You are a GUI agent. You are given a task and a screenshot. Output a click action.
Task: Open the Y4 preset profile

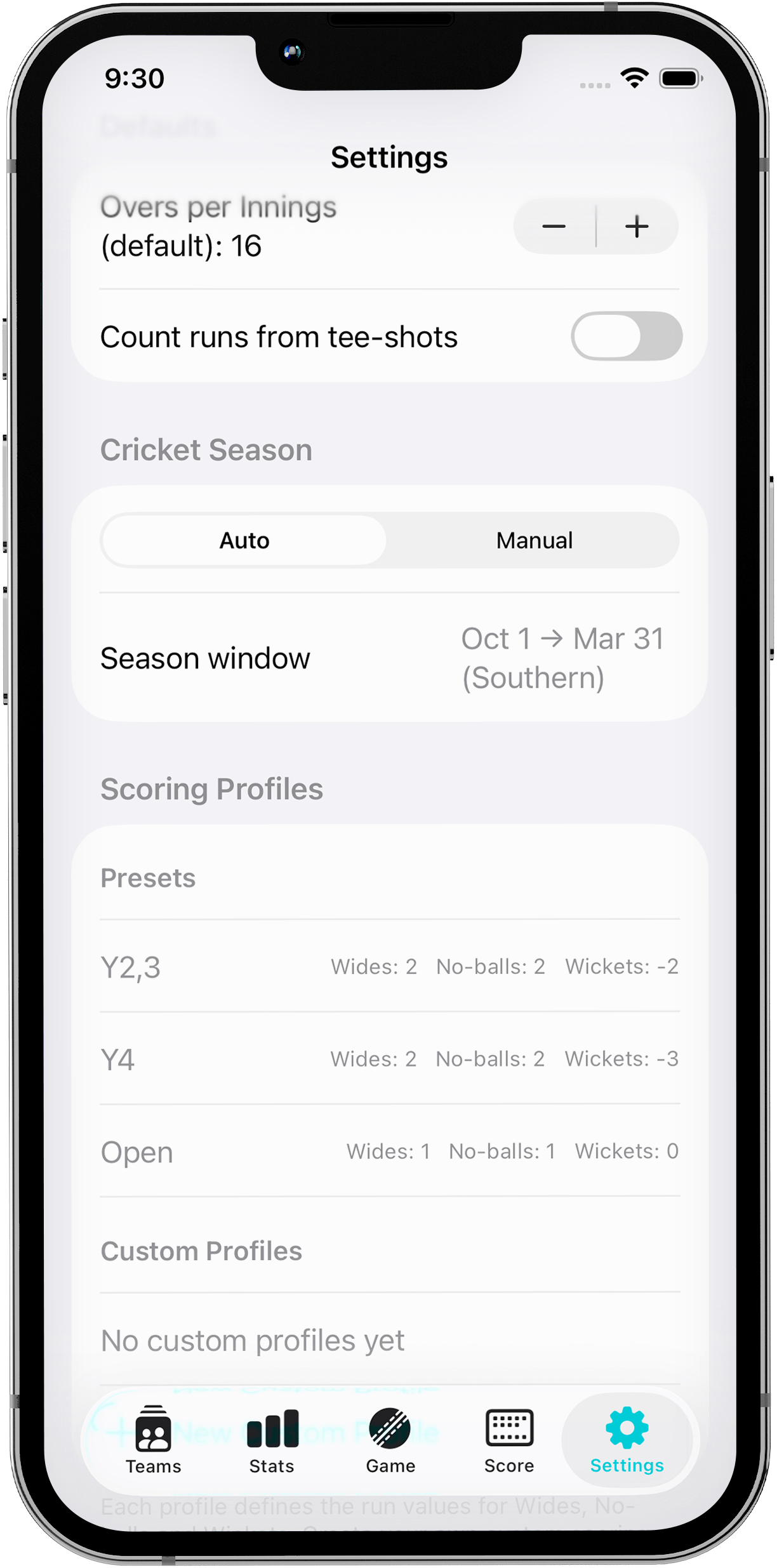(389, 1059)
